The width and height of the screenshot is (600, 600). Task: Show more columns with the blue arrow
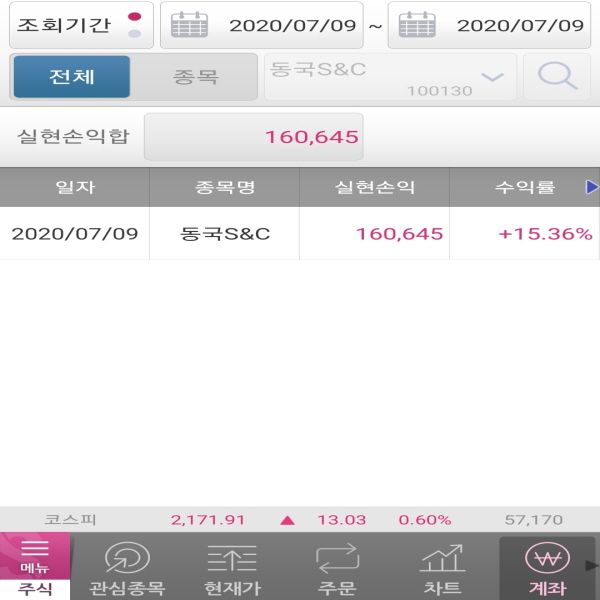[591, 187]
